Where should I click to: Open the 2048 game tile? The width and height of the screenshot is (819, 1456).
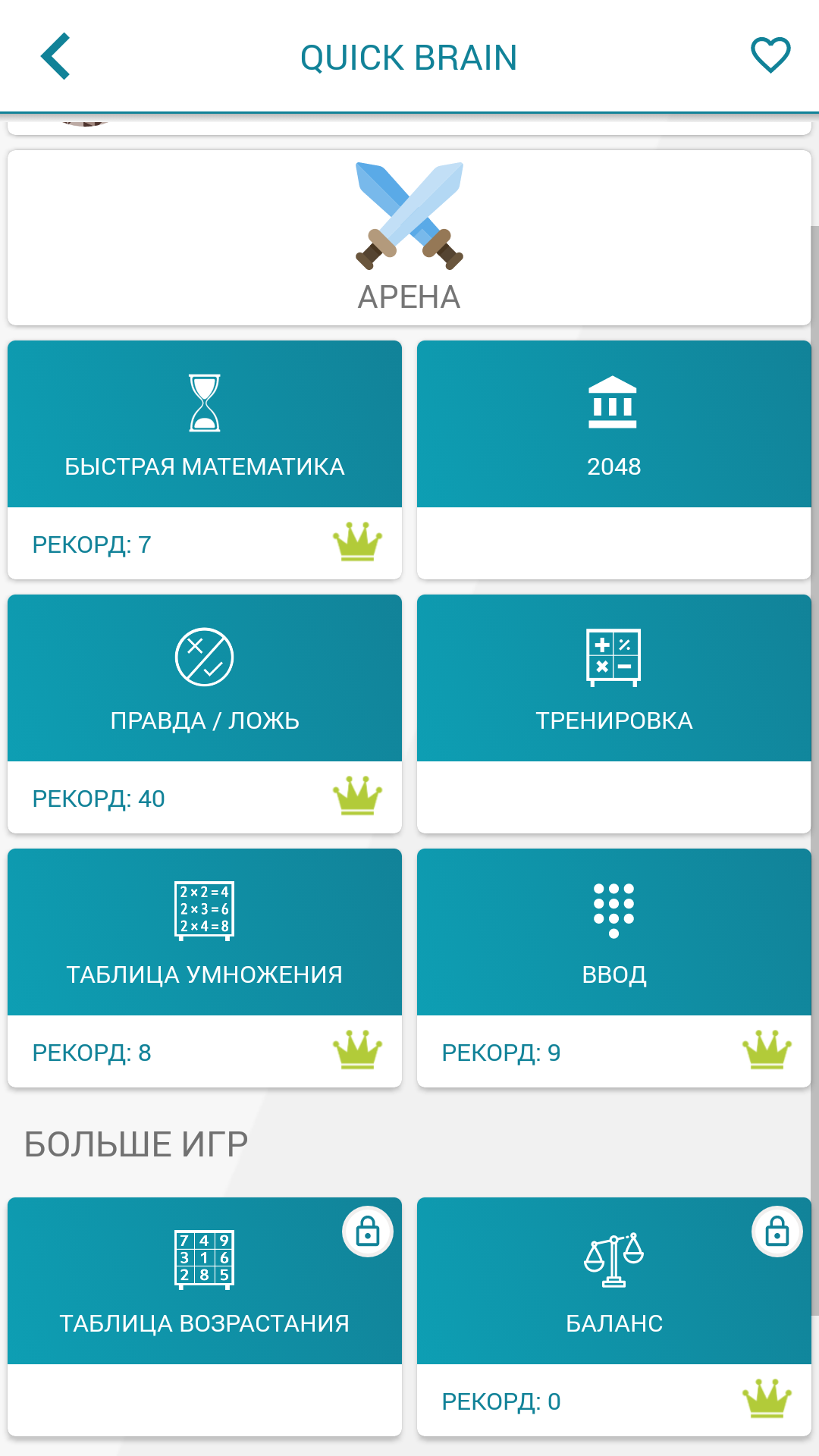coord(614,424)
